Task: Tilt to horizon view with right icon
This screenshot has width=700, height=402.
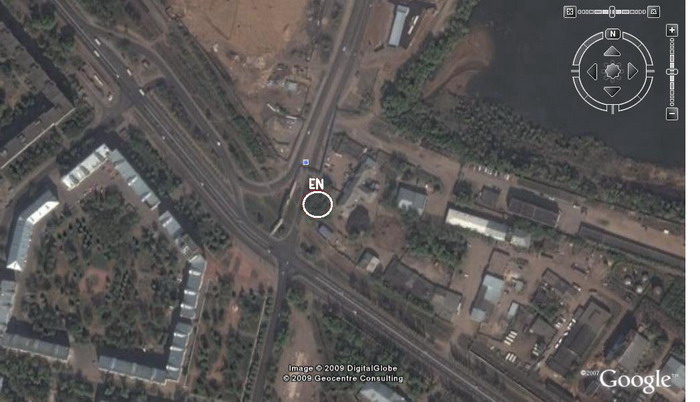Action: (655, 12)
